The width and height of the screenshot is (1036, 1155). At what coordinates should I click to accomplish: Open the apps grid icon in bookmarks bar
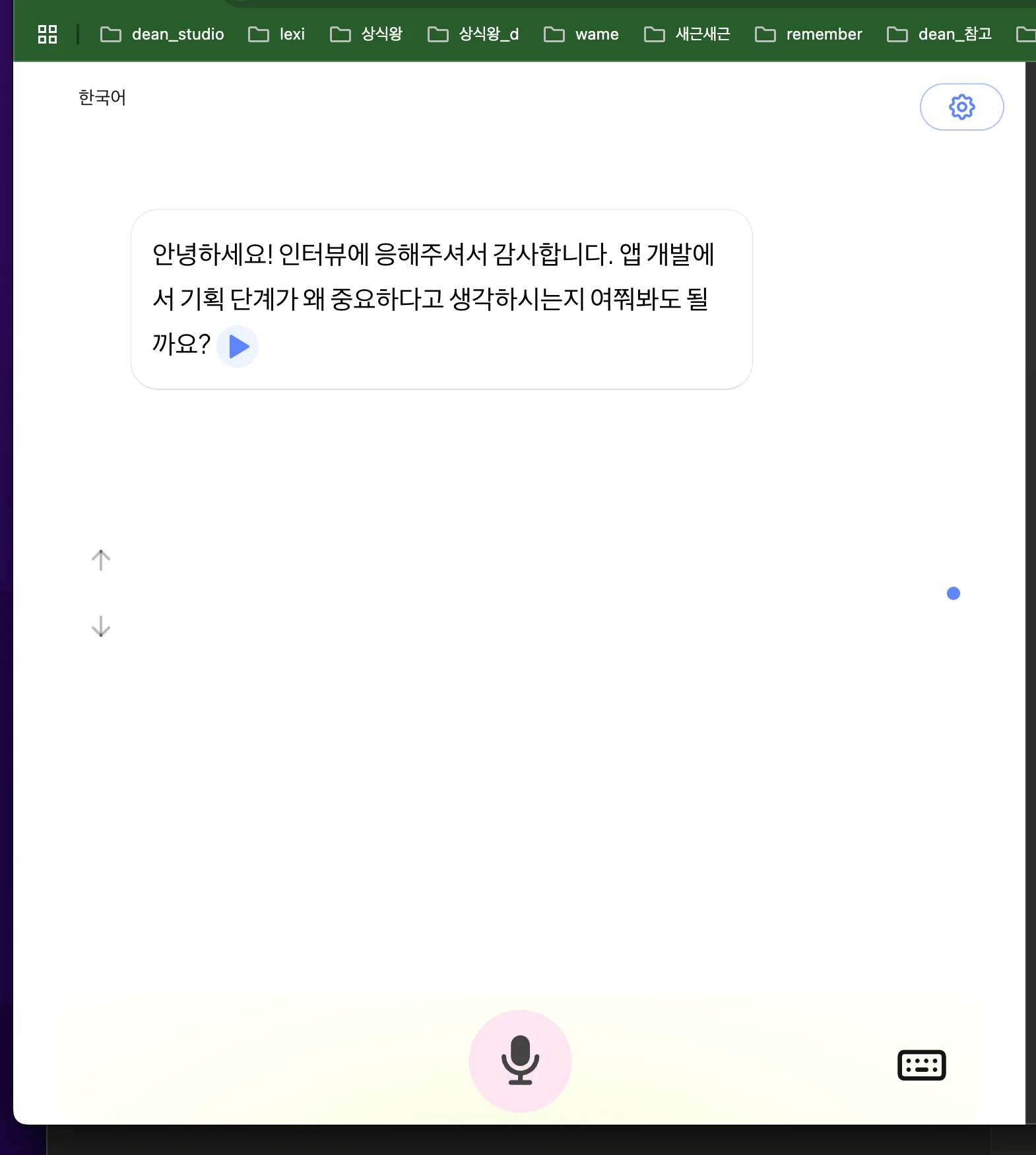[48, 34]
